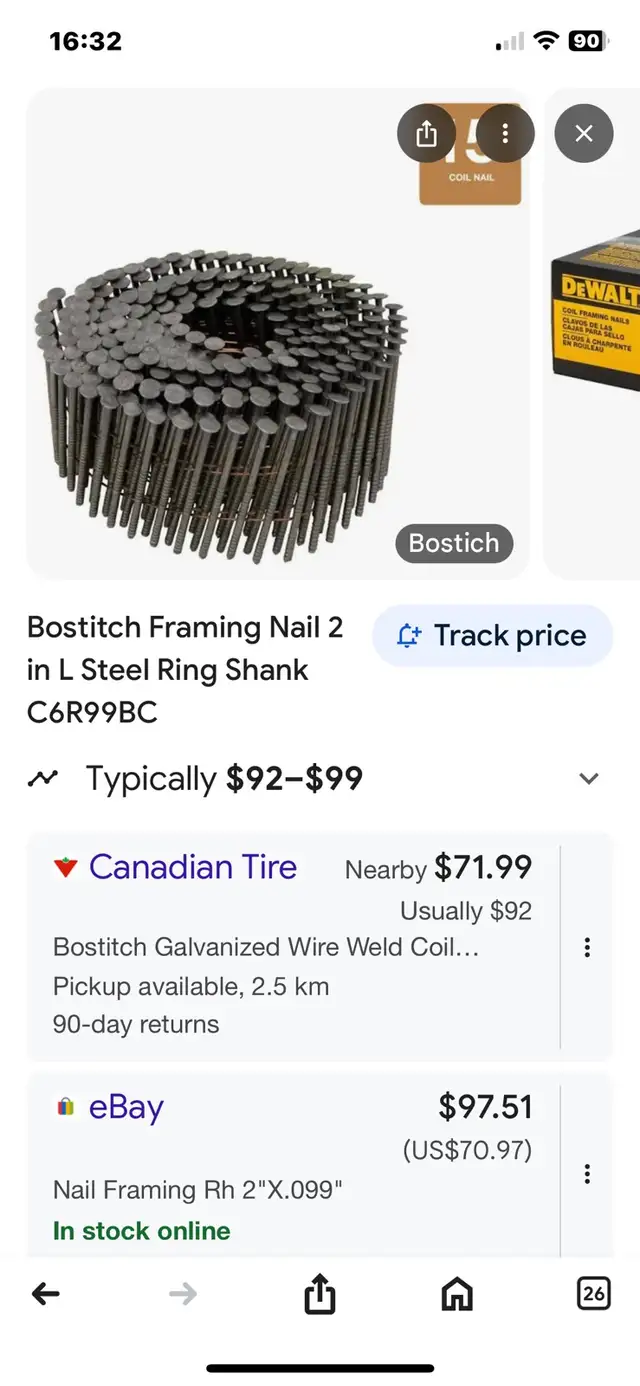View the DeWalt product image
Viewport: 640px width, 1386px height.
pos(592,334)
